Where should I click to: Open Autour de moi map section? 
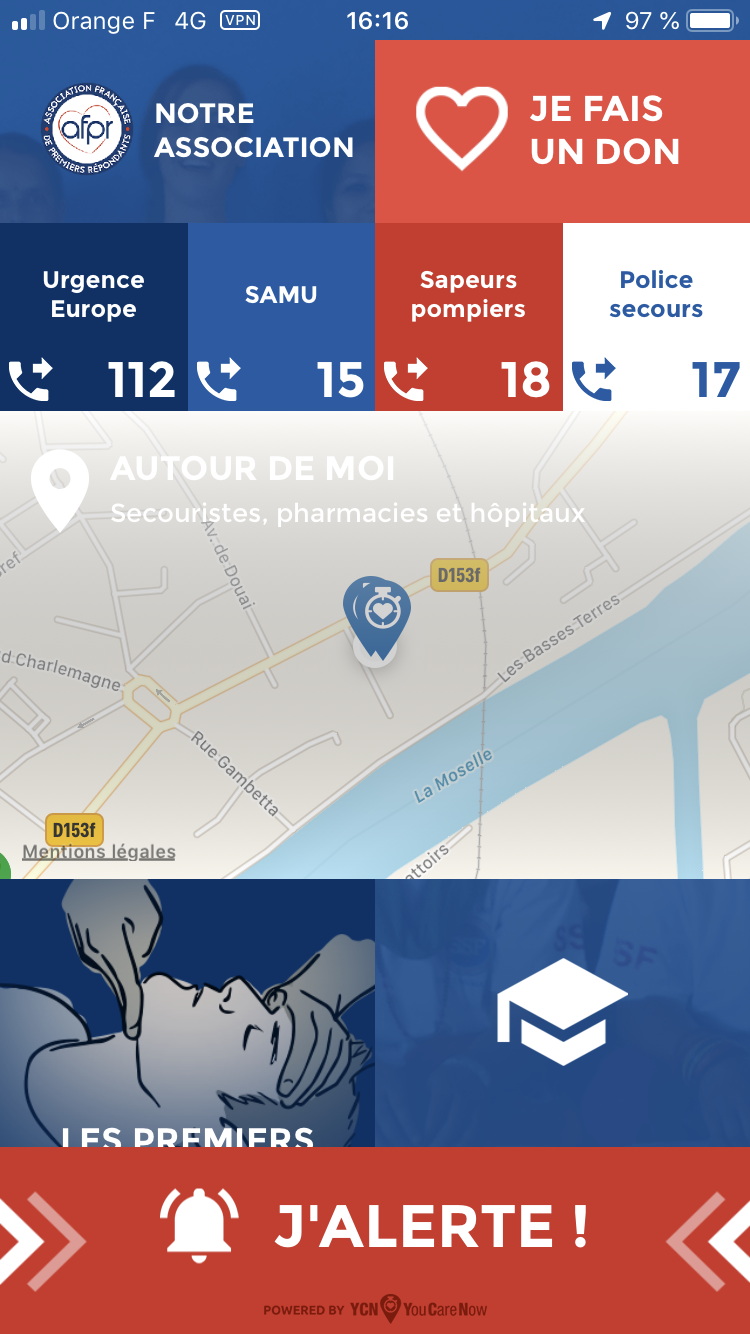click(375, 645)
